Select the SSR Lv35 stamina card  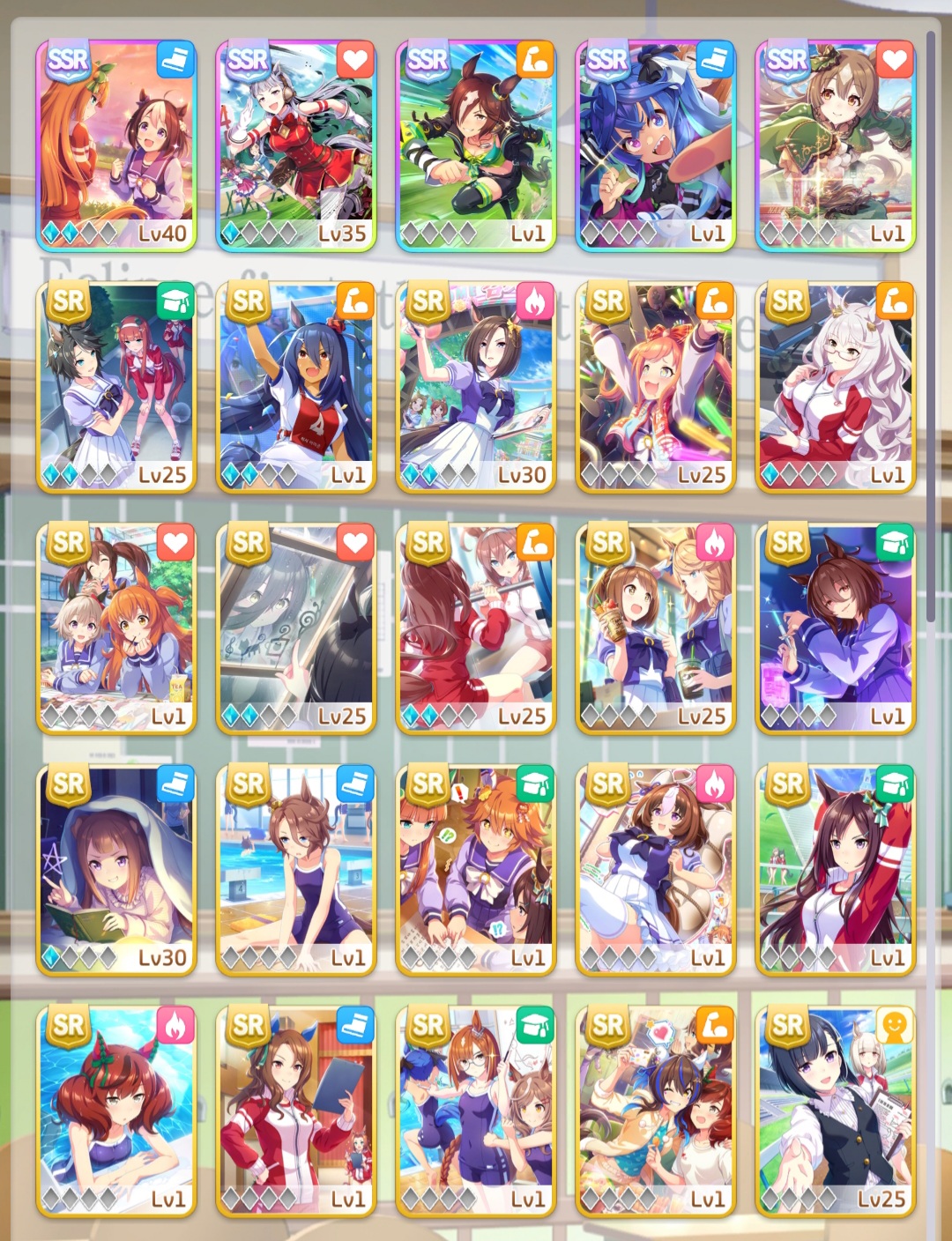296,145
